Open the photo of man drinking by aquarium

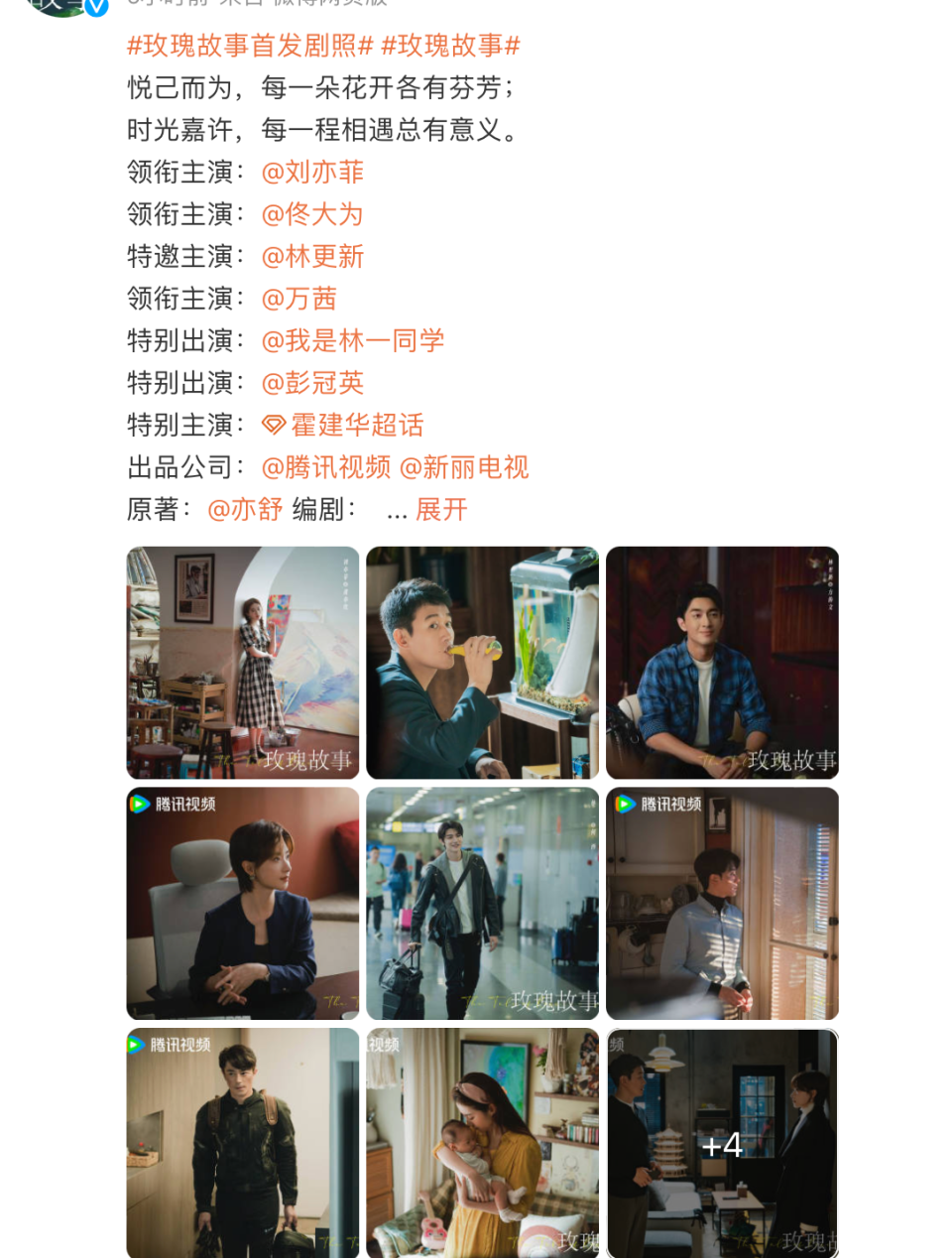click(482, 662)
